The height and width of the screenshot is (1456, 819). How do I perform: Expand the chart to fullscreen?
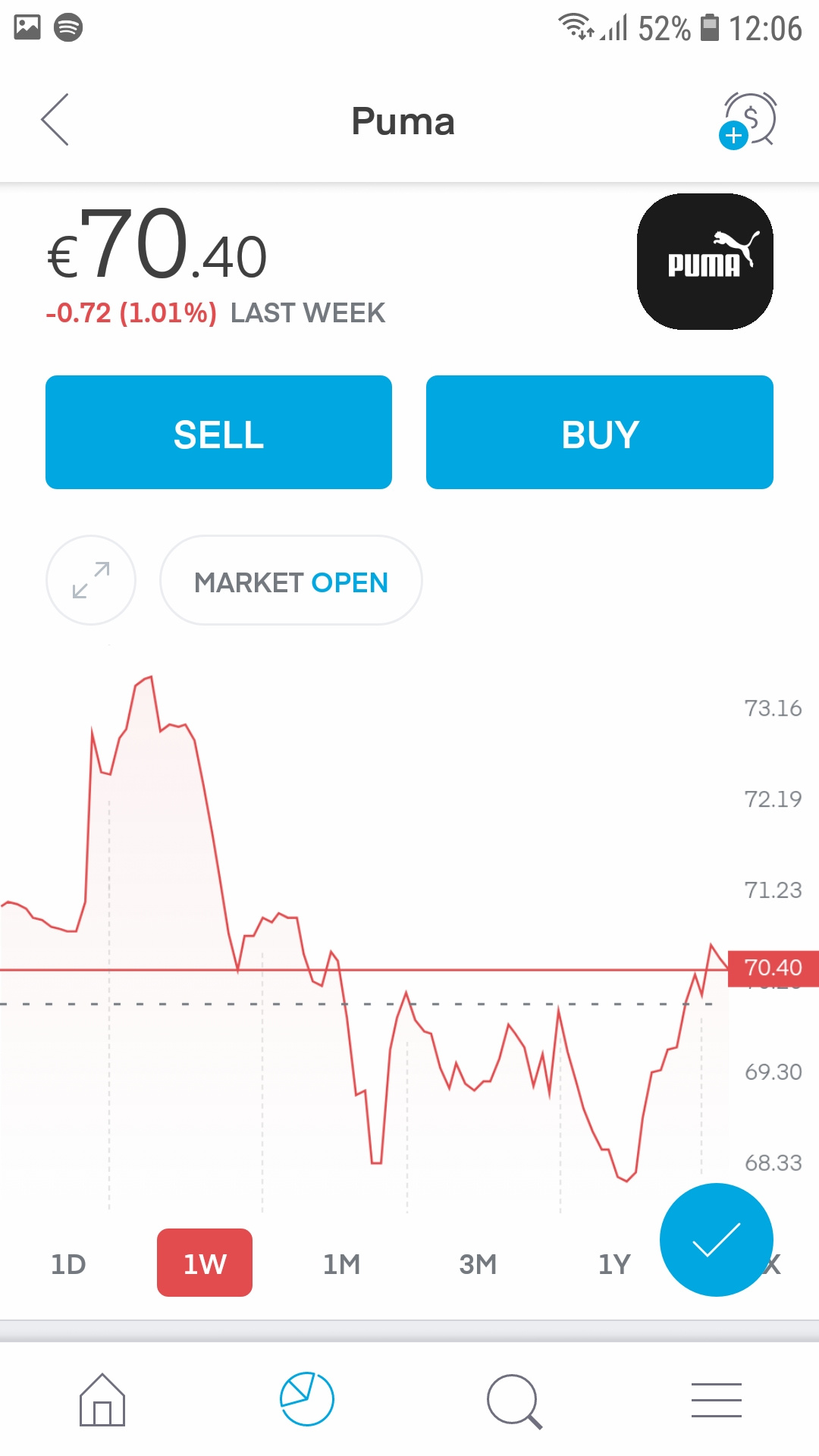(91, 580)
